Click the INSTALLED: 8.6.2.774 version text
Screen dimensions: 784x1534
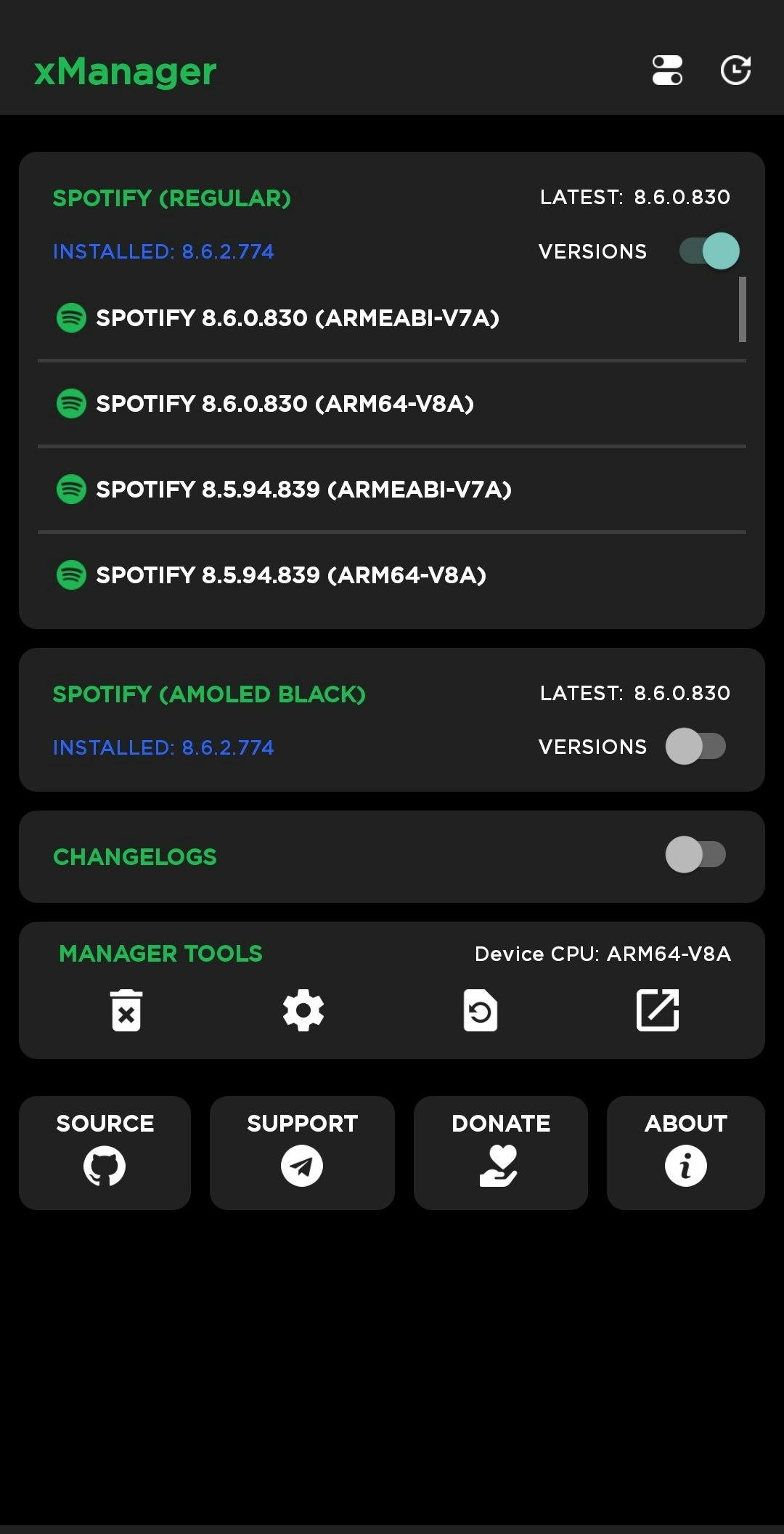tap(163, 252)
